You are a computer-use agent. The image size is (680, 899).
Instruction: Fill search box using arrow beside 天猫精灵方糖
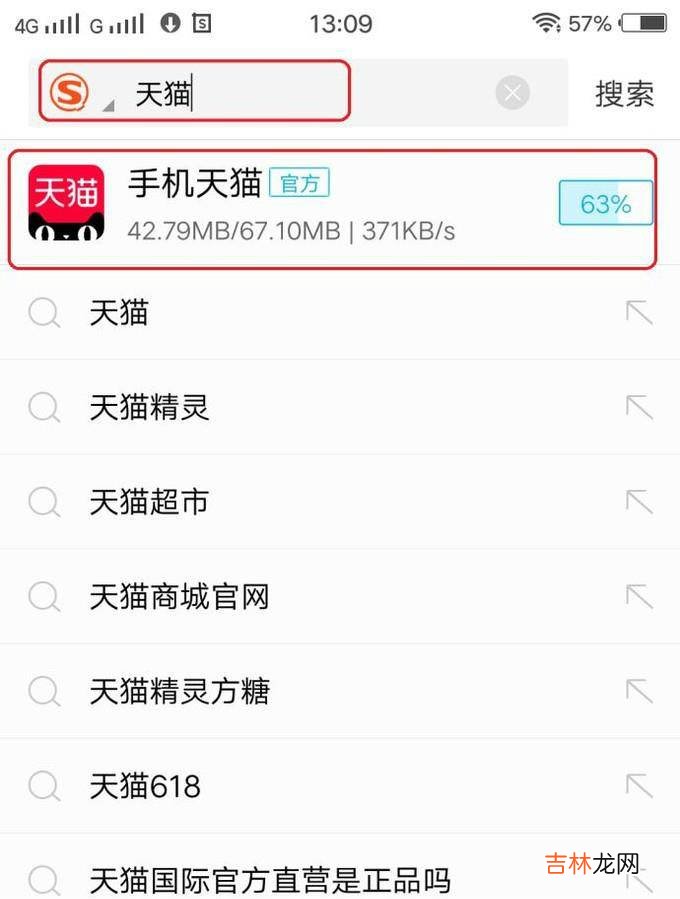pyautogui.click(x=638, y=691)
